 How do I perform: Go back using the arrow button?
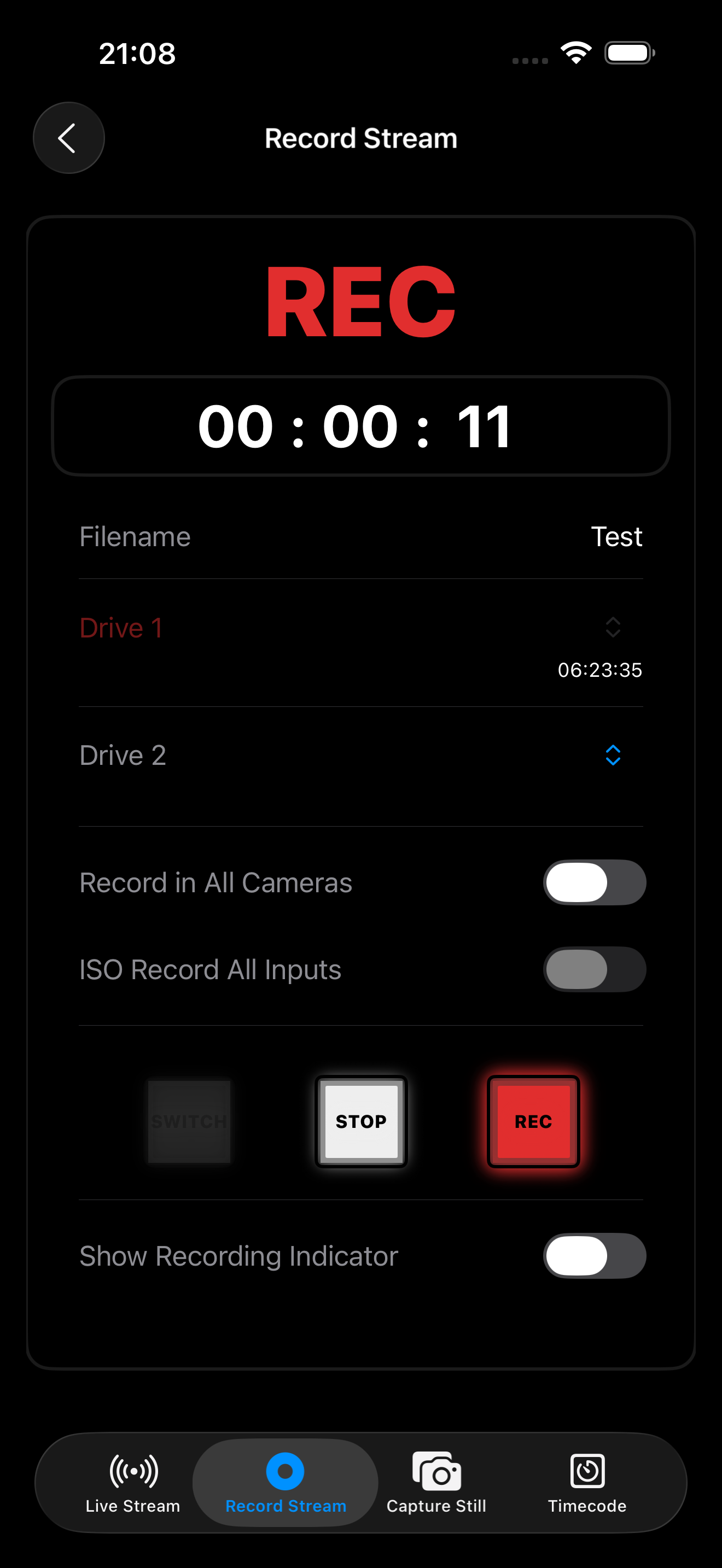click(x=68, y=138)
